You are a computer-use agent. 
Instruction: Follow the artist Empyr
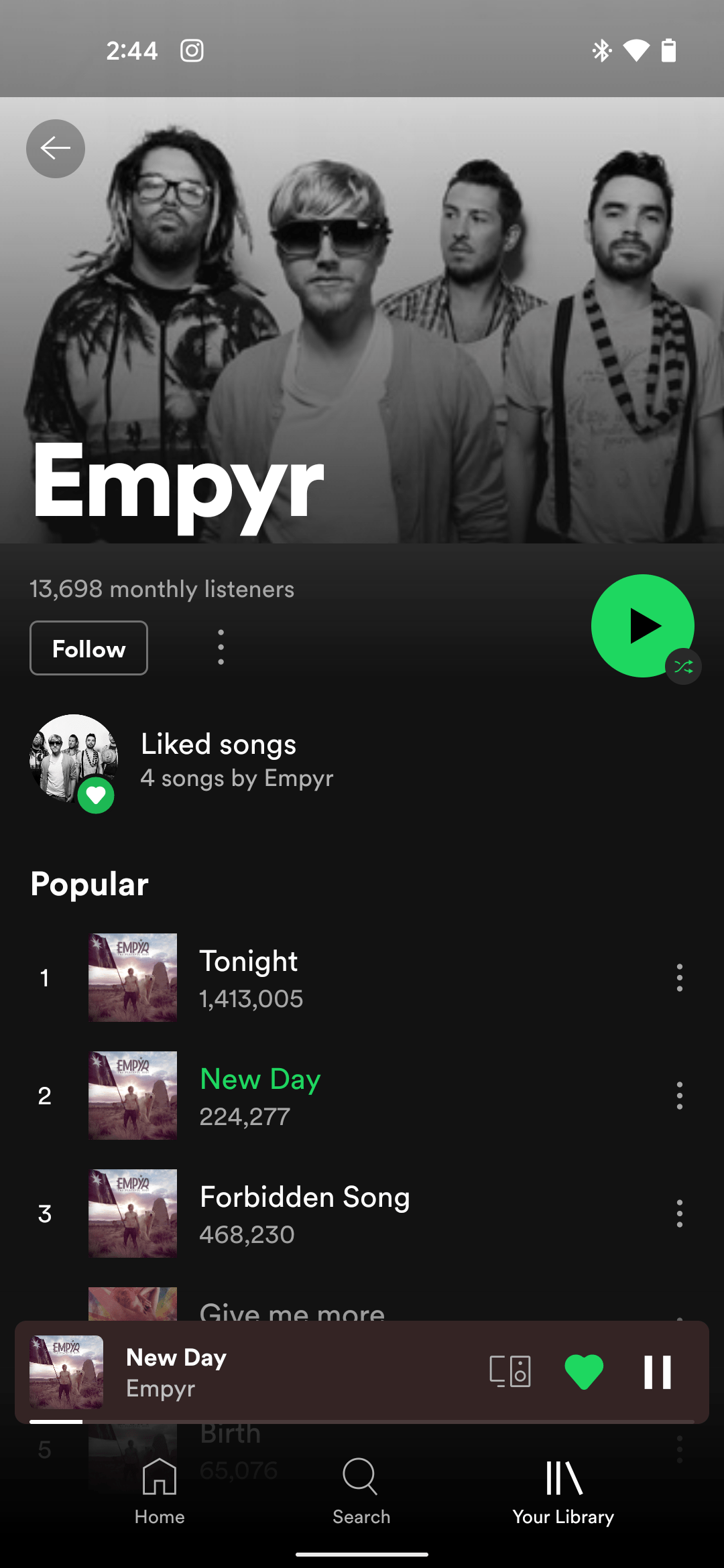pos(88,647)
